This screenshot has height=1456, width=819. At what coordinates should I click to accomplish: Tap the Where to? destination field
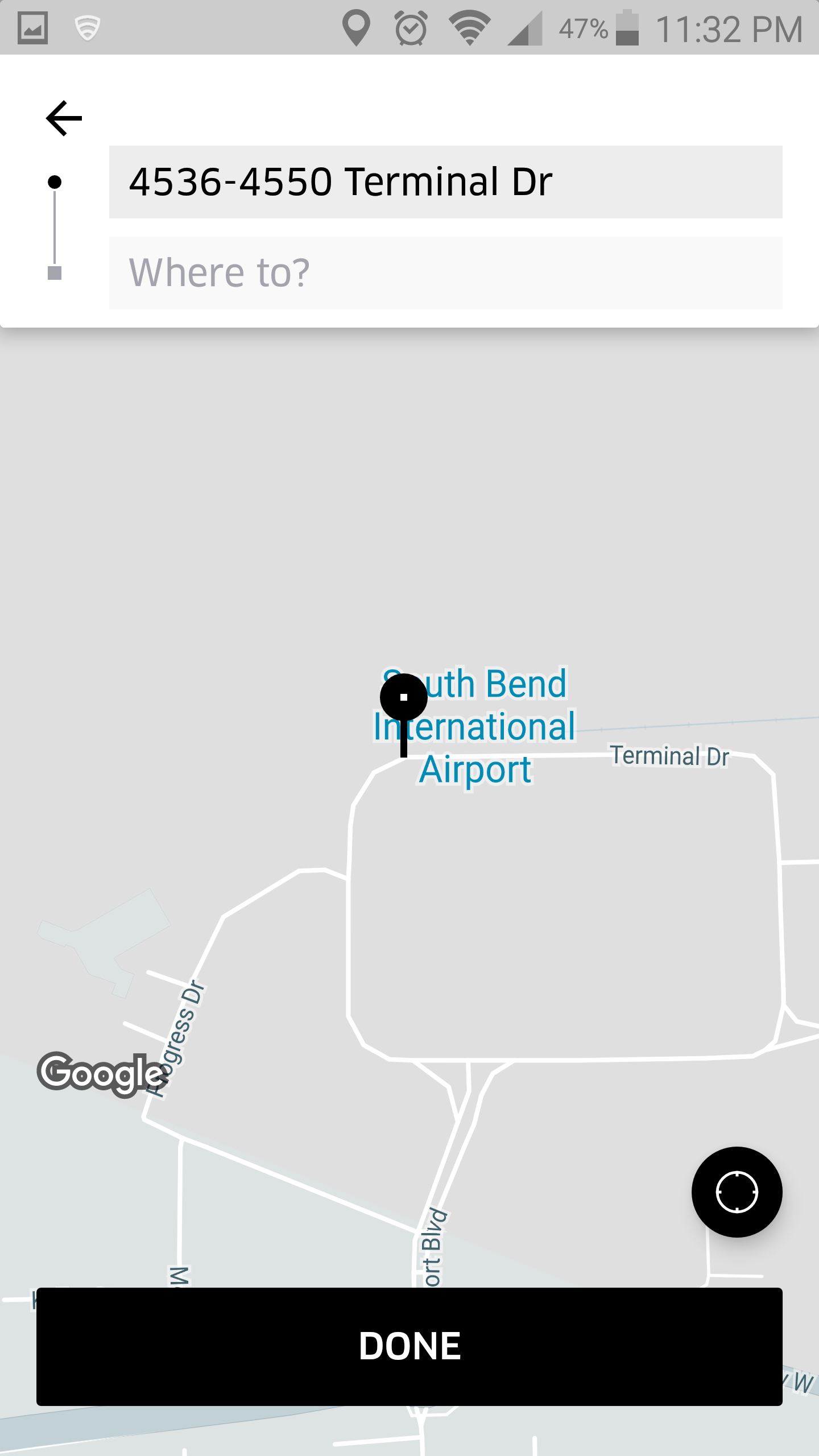point(445,273)
